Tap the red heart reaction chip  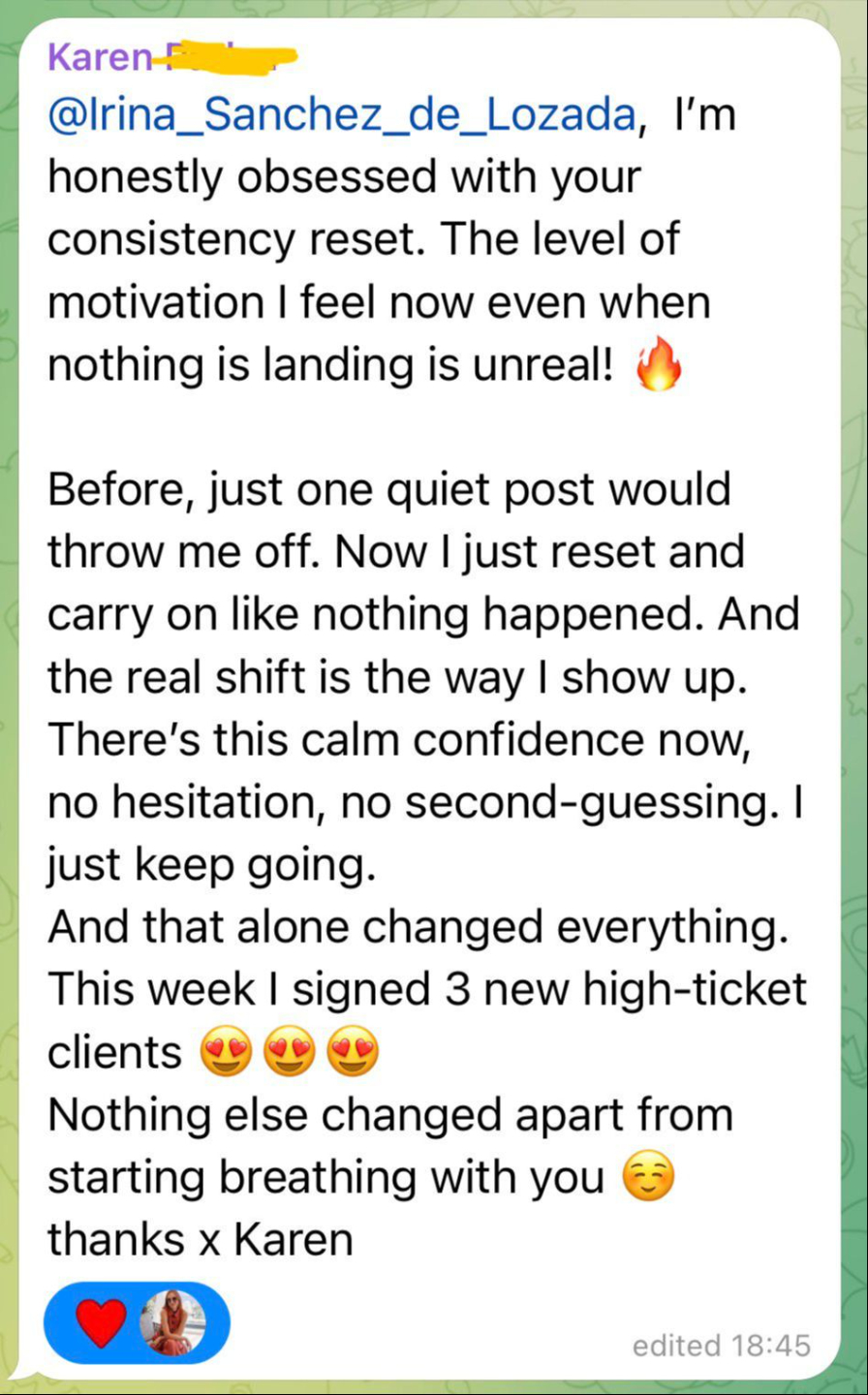pos(137,1323)
